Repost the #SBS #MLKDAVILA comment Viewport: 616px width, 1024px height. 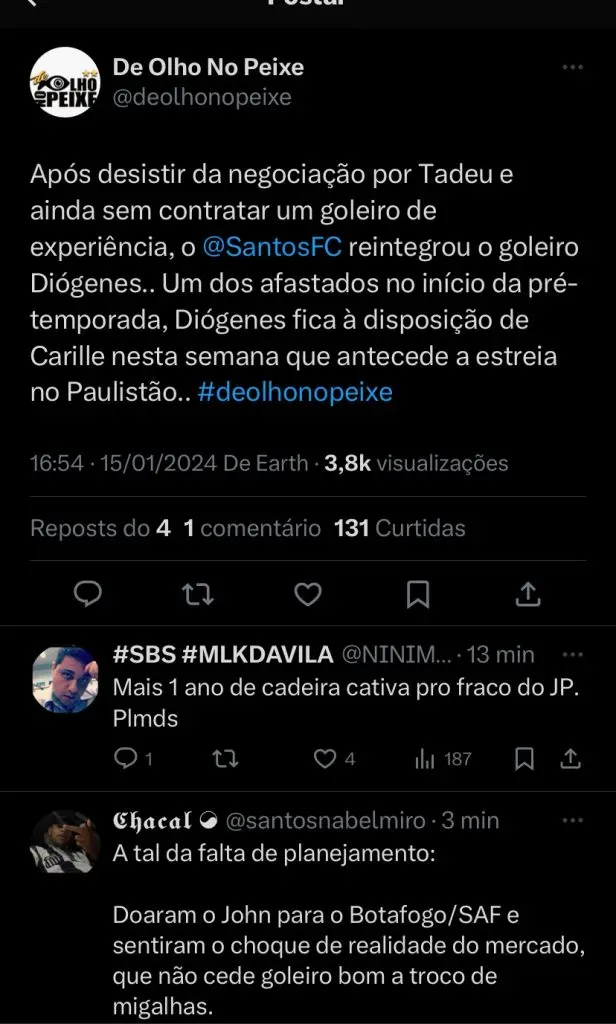[x=224, y=759]
